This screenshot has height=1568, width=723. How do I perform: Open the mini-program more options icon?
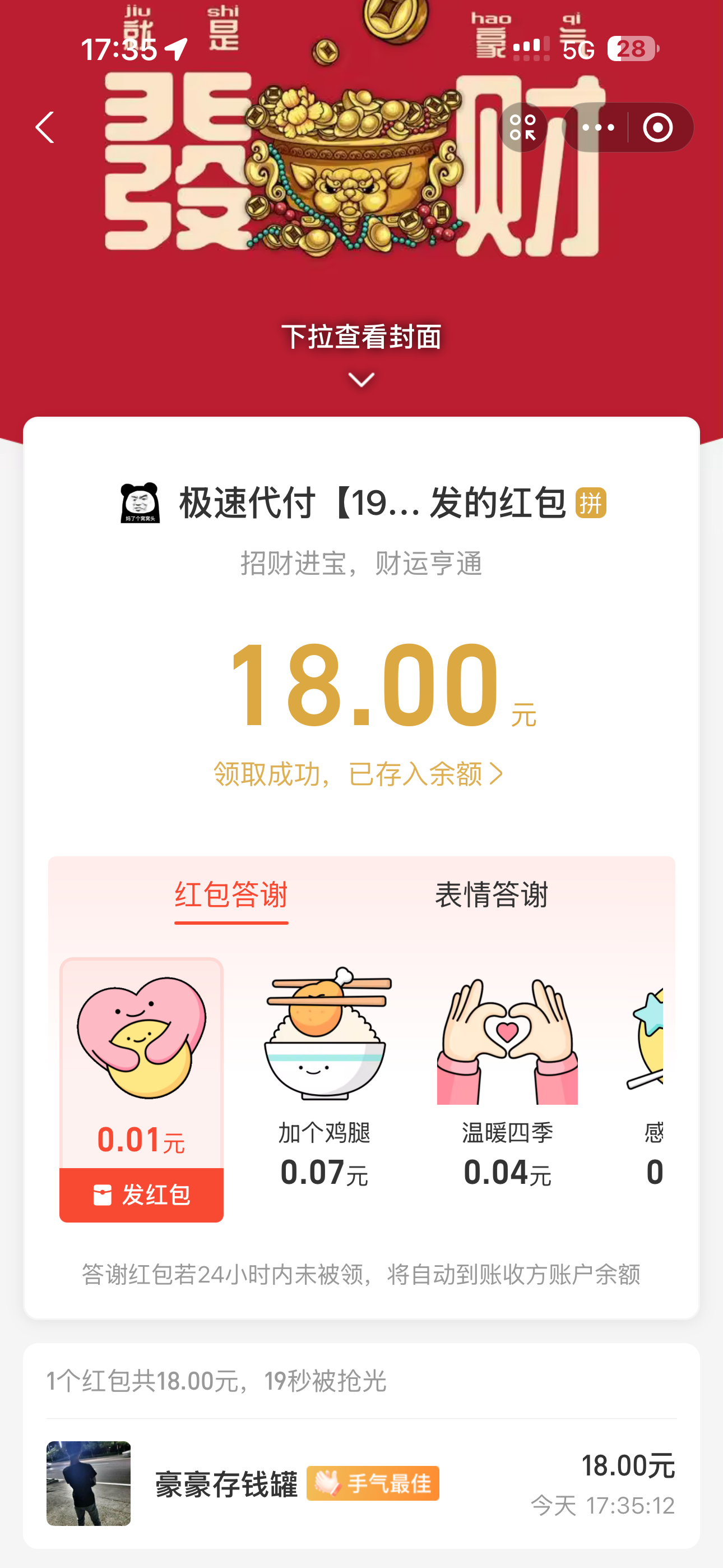tap(597, 127)
